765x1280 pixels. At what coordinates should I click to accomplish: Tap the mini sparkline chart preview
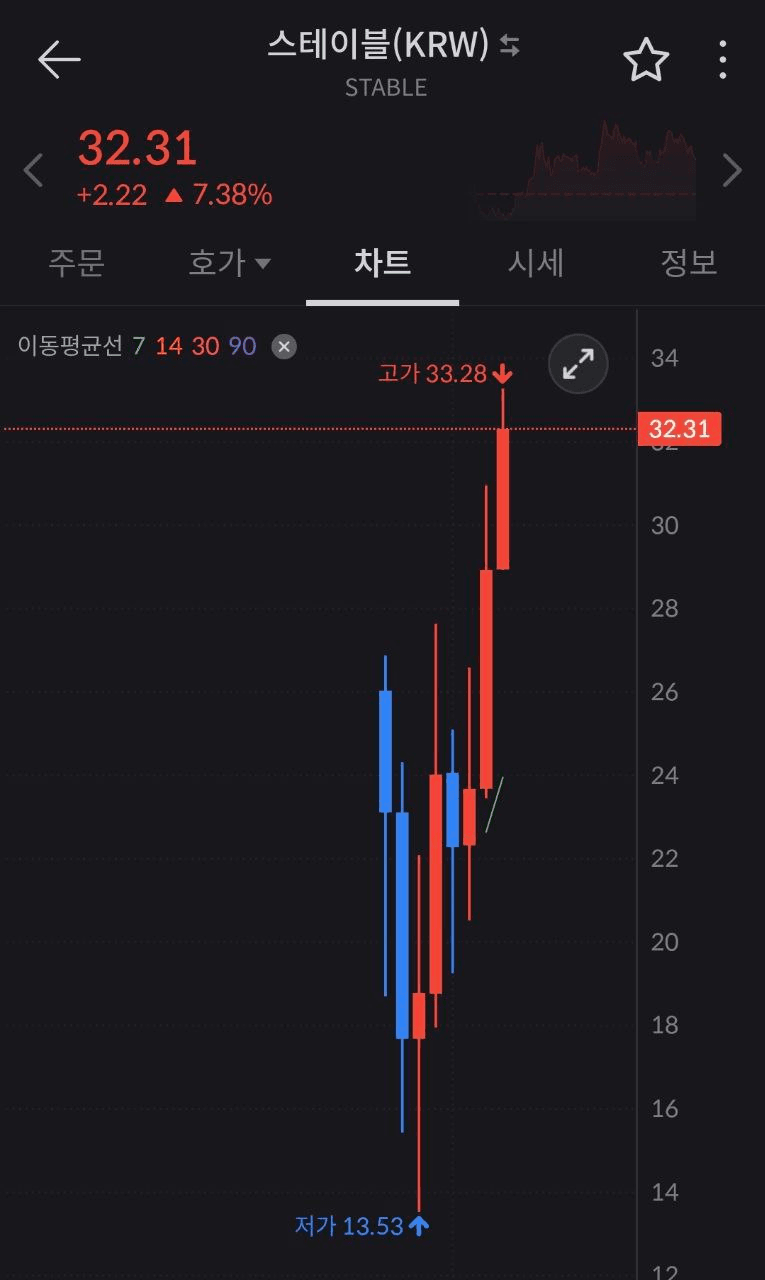click(x=585, y=168)
